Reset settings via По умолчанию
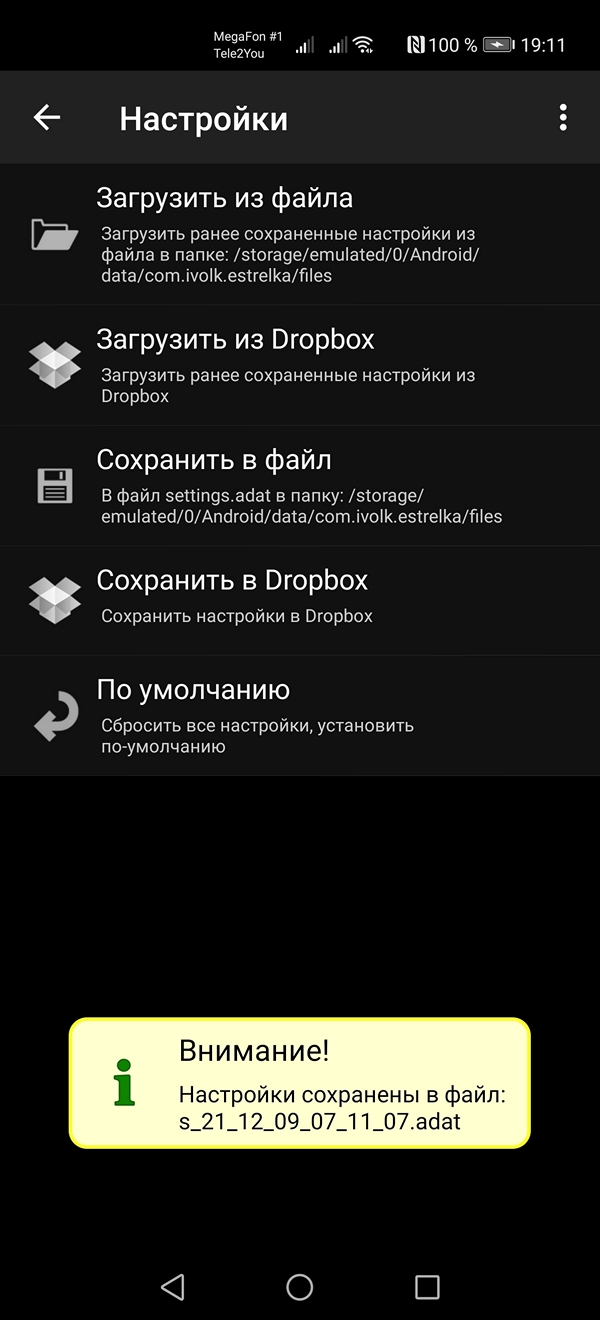 click(300, 716)
